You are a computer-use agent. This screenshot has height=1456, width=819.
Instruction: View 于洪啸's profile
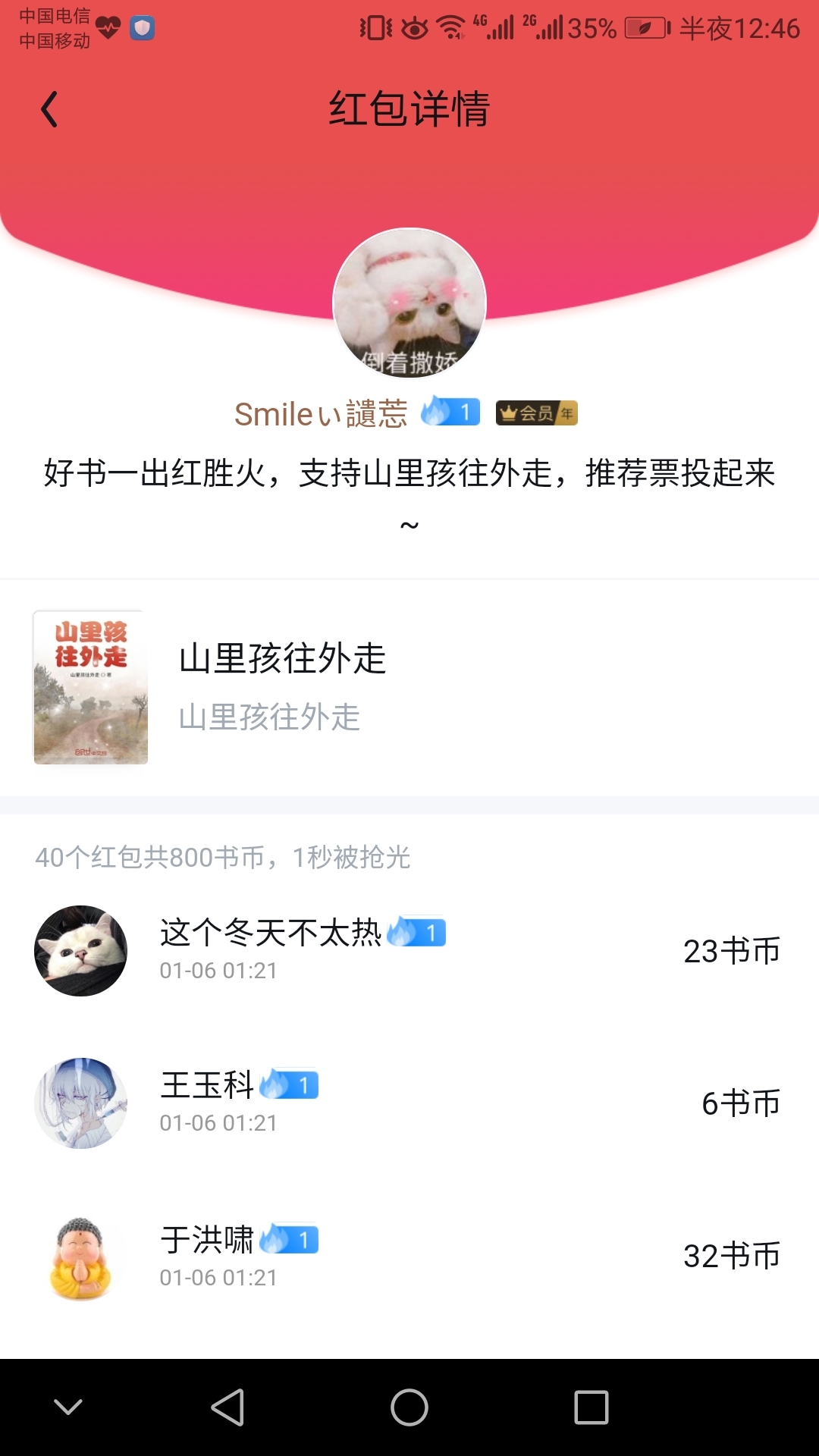click(x=80, y=1257)
